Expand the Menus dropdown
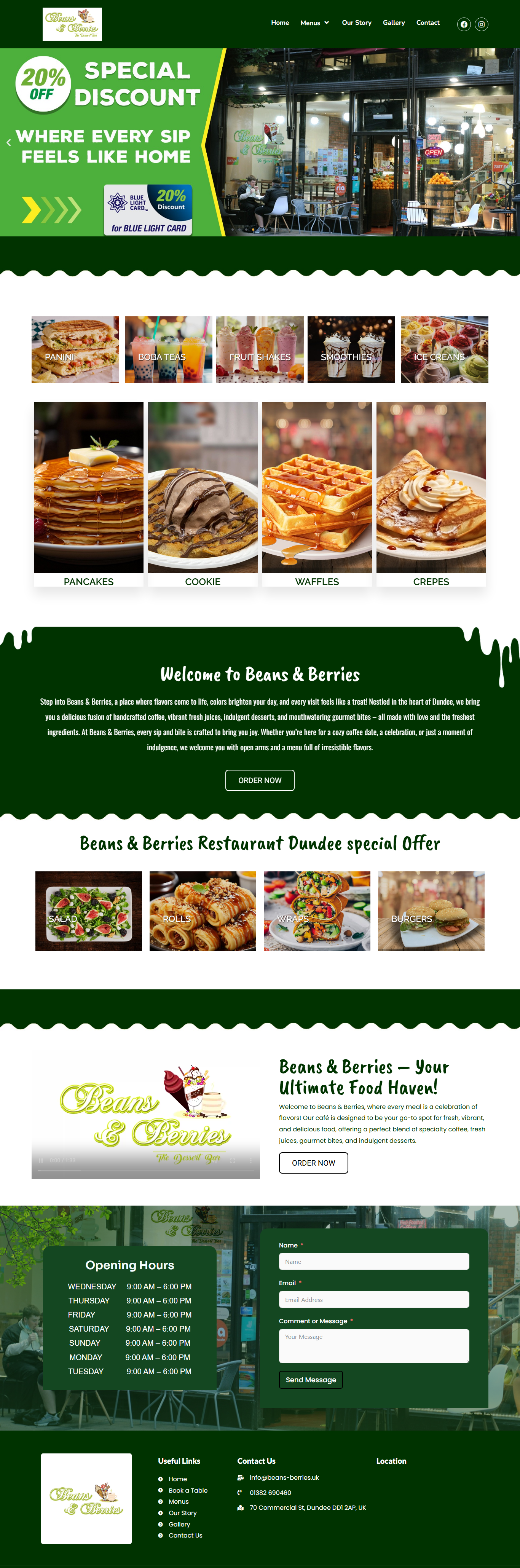 (x=314, y=23)
